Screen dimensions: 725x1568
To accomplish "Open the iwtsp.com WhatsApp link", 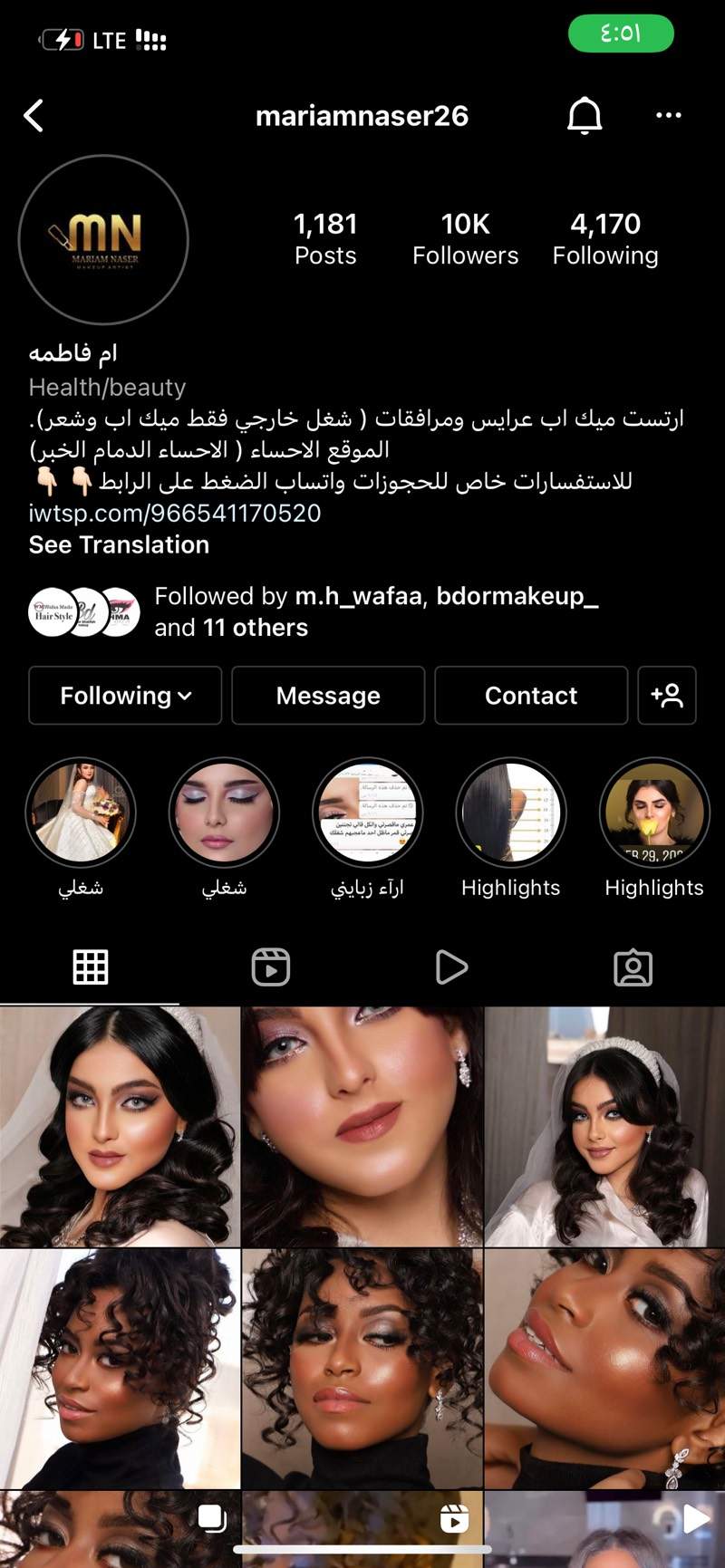I will point(175,513).
